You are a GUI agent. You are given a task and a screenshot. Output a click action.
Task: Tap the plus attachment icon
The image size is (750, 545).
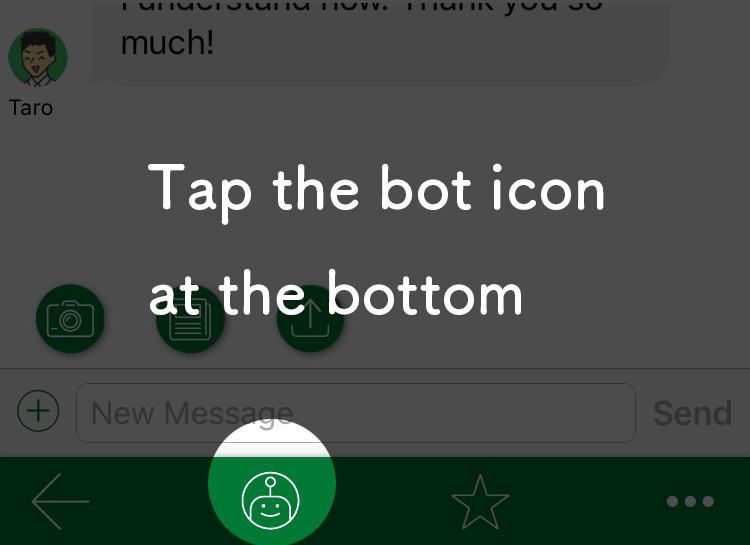coord(39,410)
